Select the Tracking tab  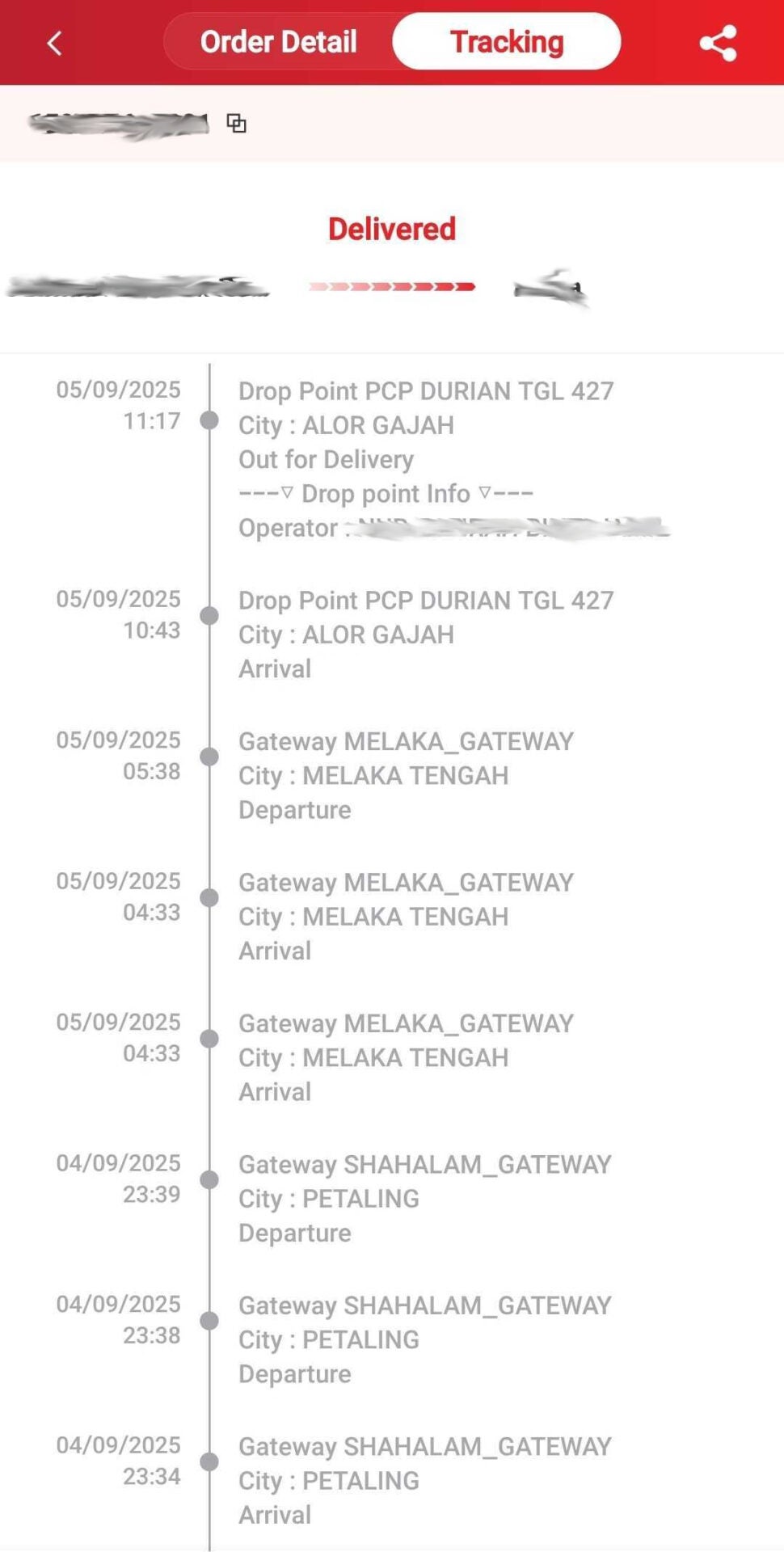[507, 41]
